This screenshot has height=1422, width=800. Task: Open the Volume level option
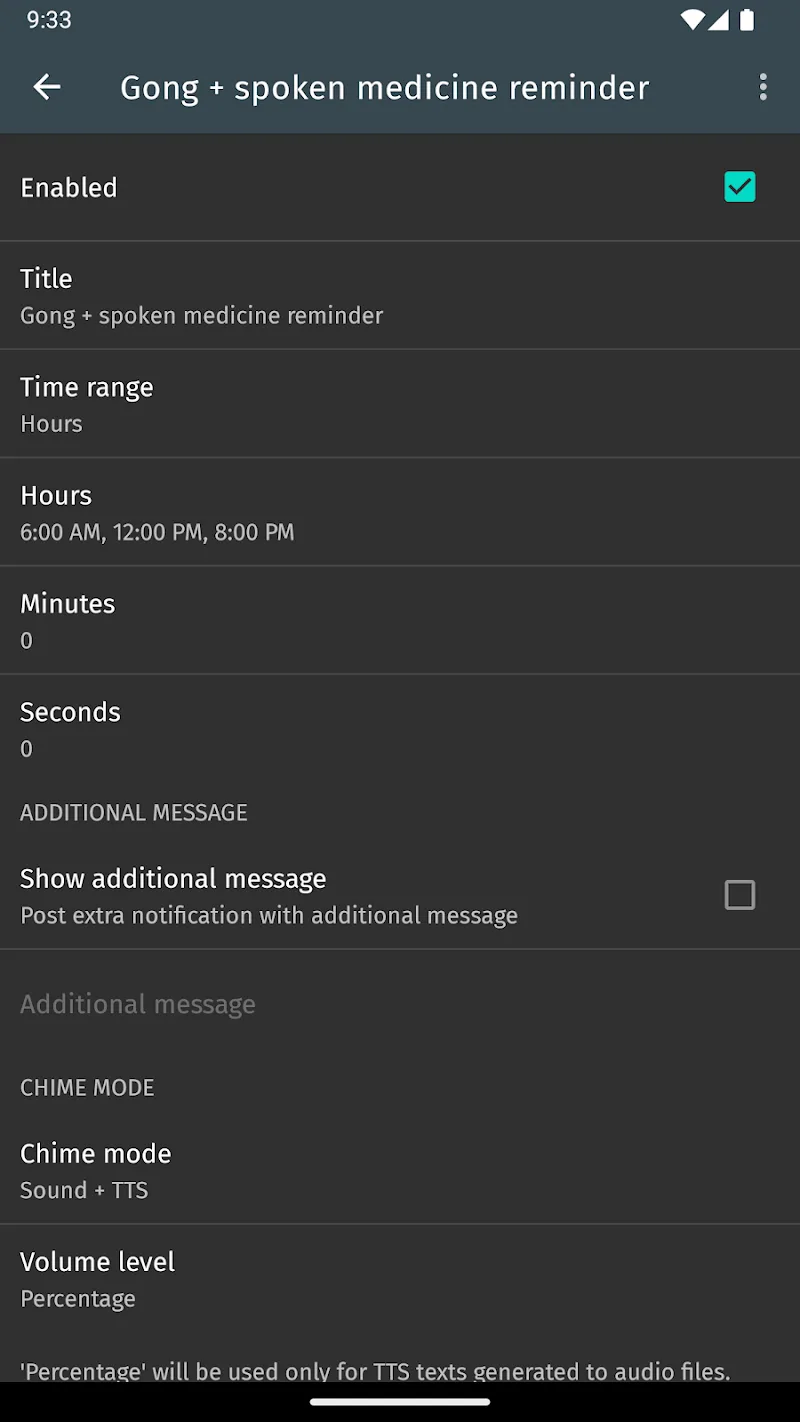pos(400,1278)
